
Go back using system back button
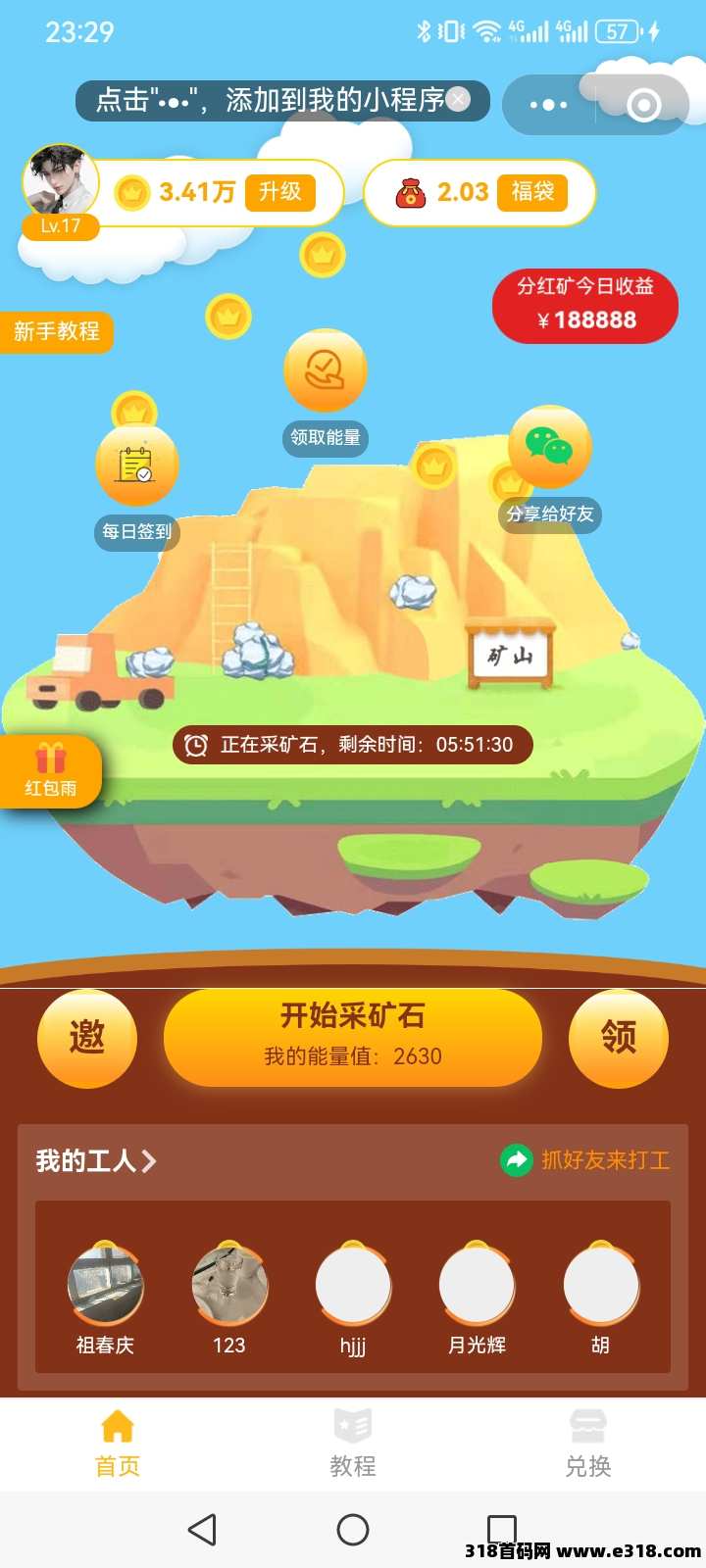(x=202, y=1529)
